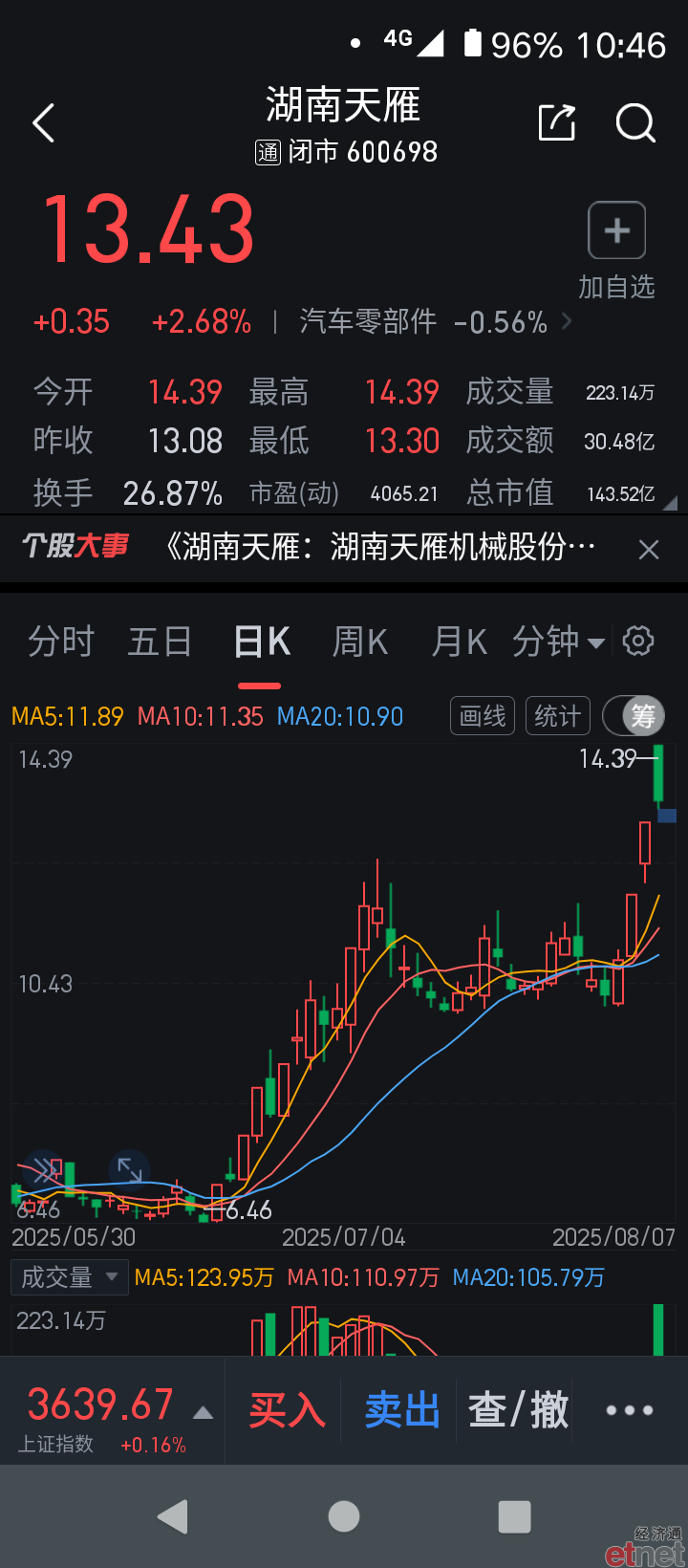Dismiss the 个股大事 banner
This screenshot has width=688, height=1568.
pos(649,549)
